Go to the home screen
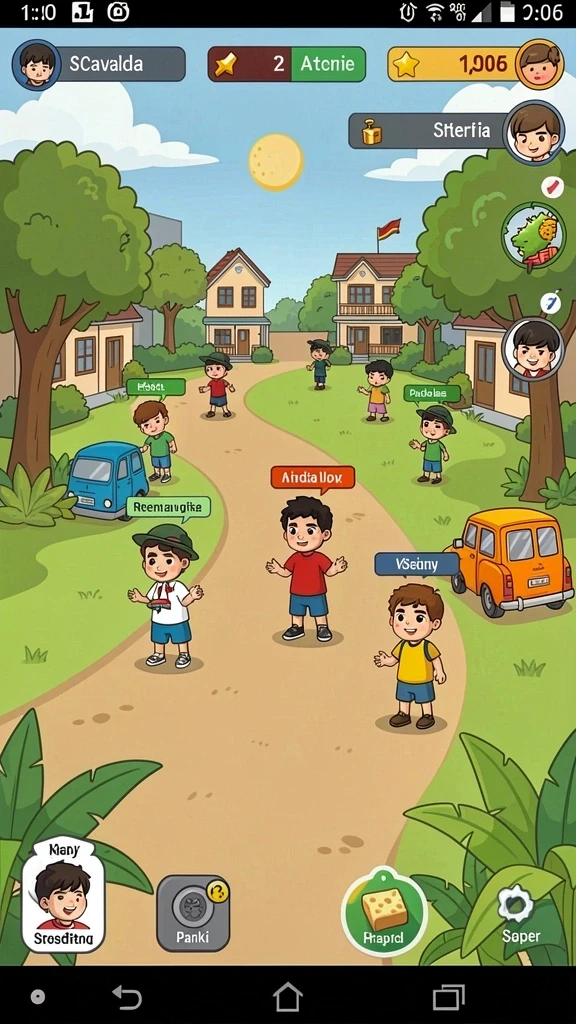This screenshot has height=1024, width=576. coord(287,997)
